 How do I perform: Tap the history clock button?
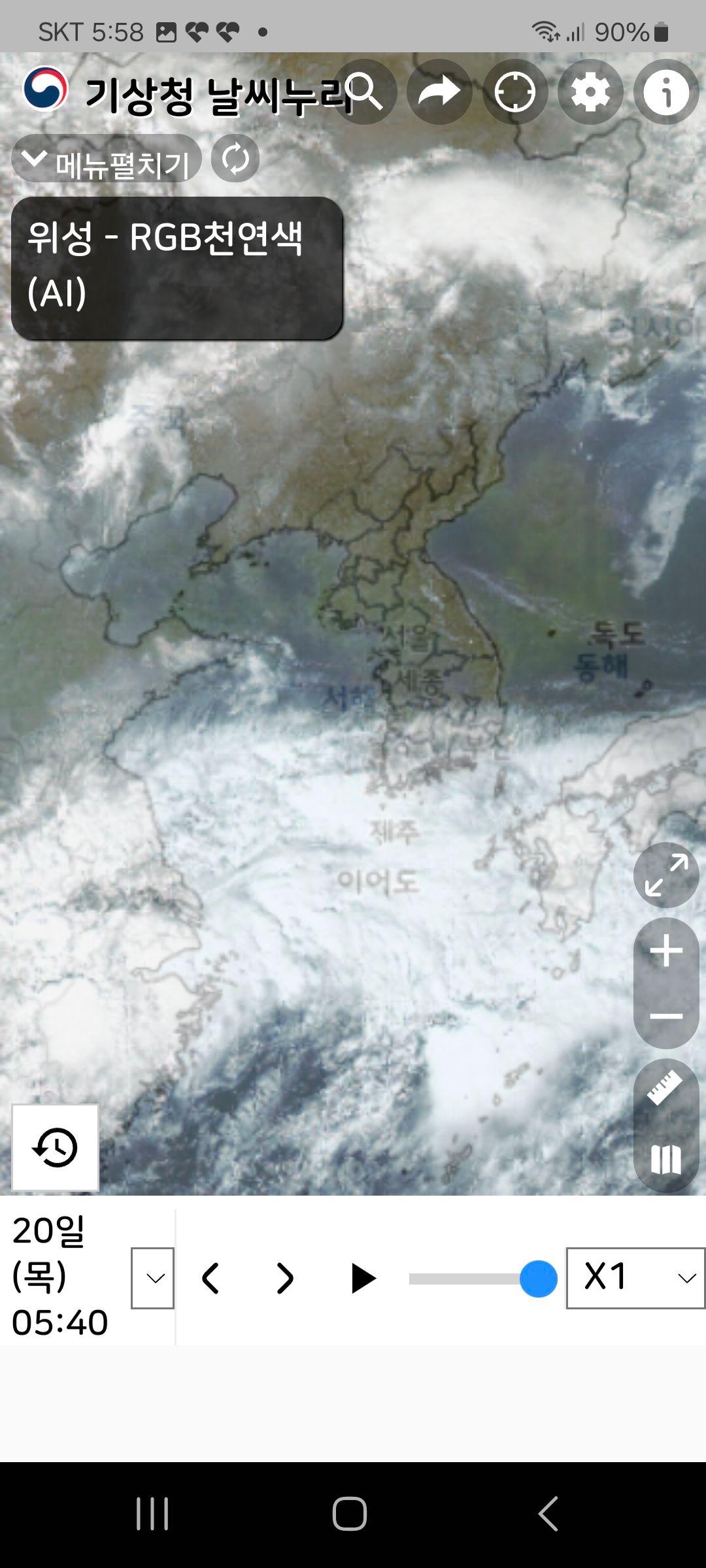[56, 1148]
